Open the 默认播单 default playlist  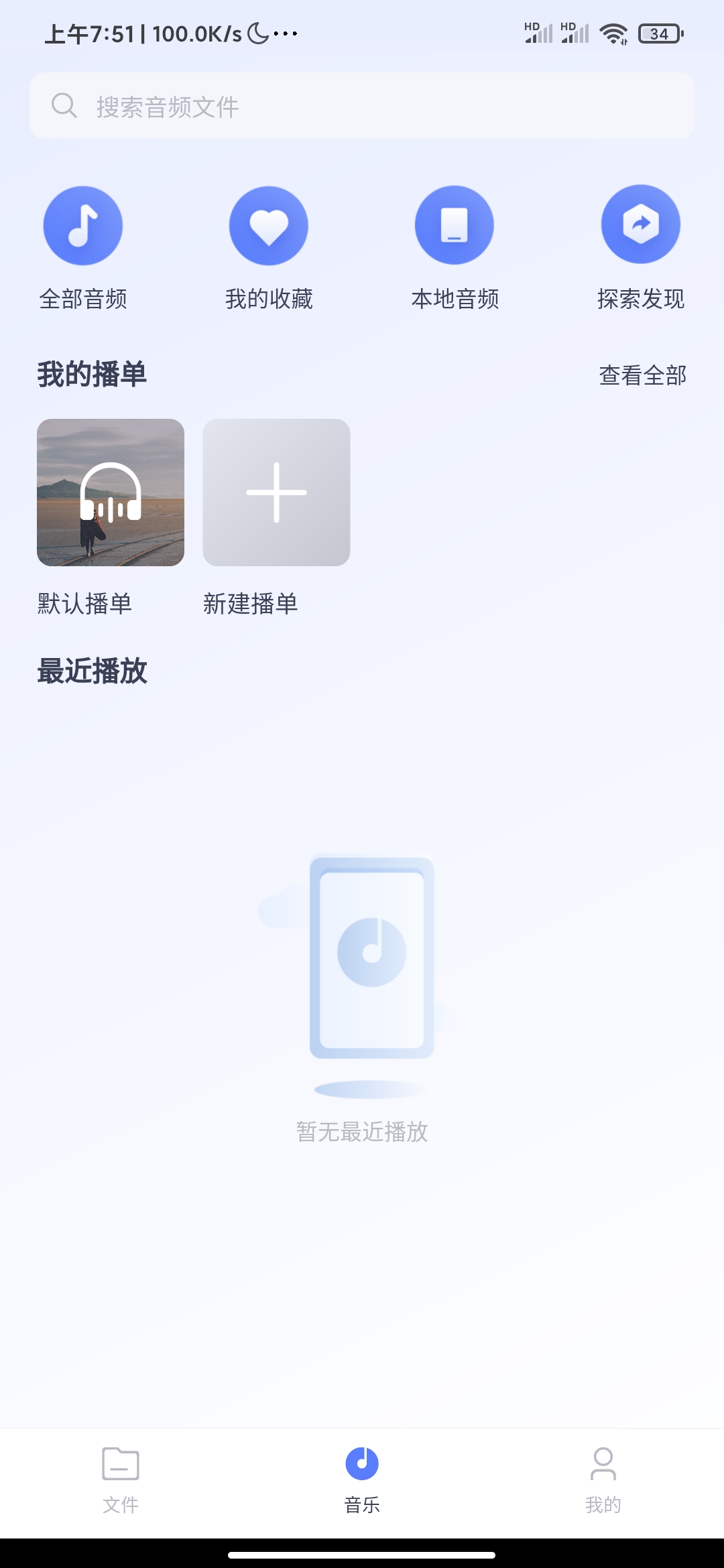tap(111, 493)
